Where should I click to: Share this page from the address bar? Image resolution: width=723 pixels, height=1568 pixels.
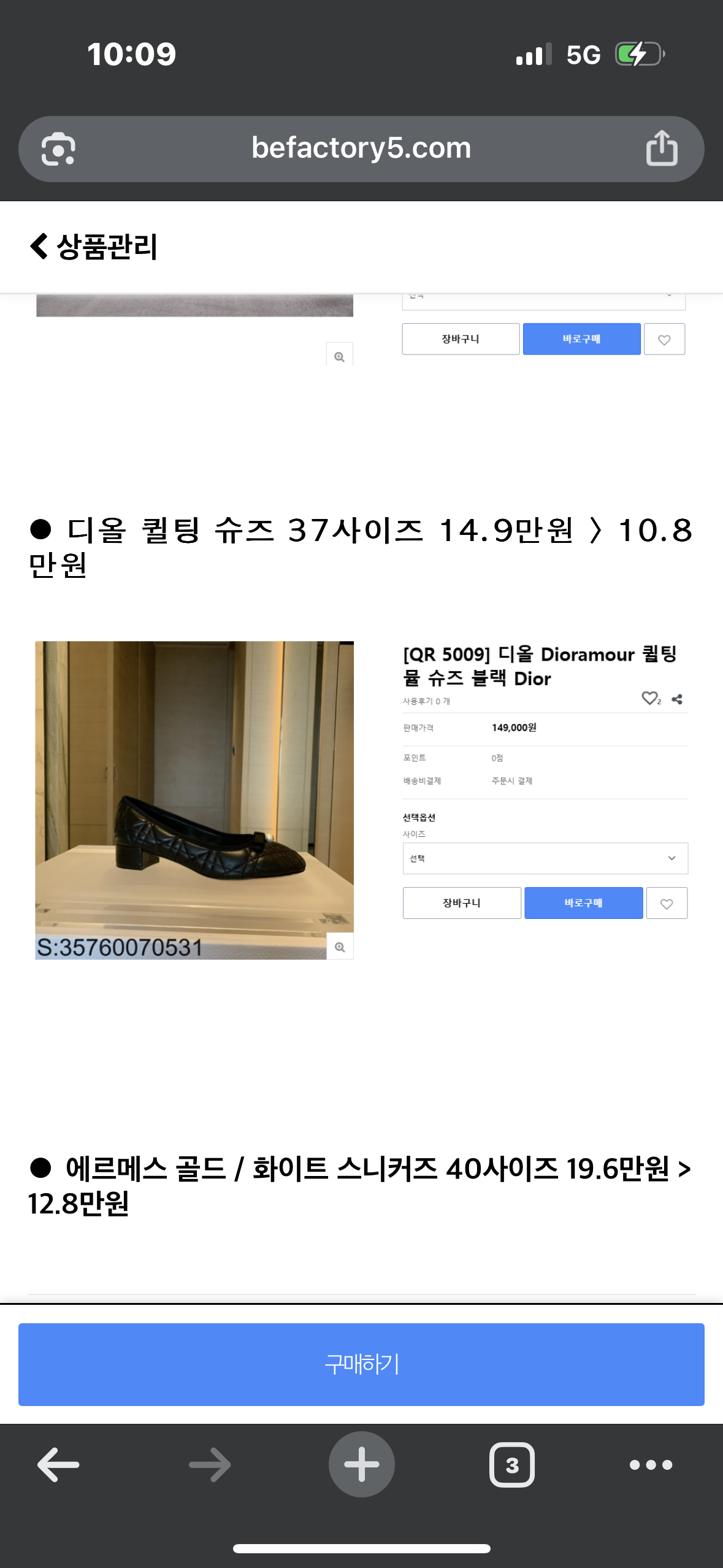(x=661, y=148)
